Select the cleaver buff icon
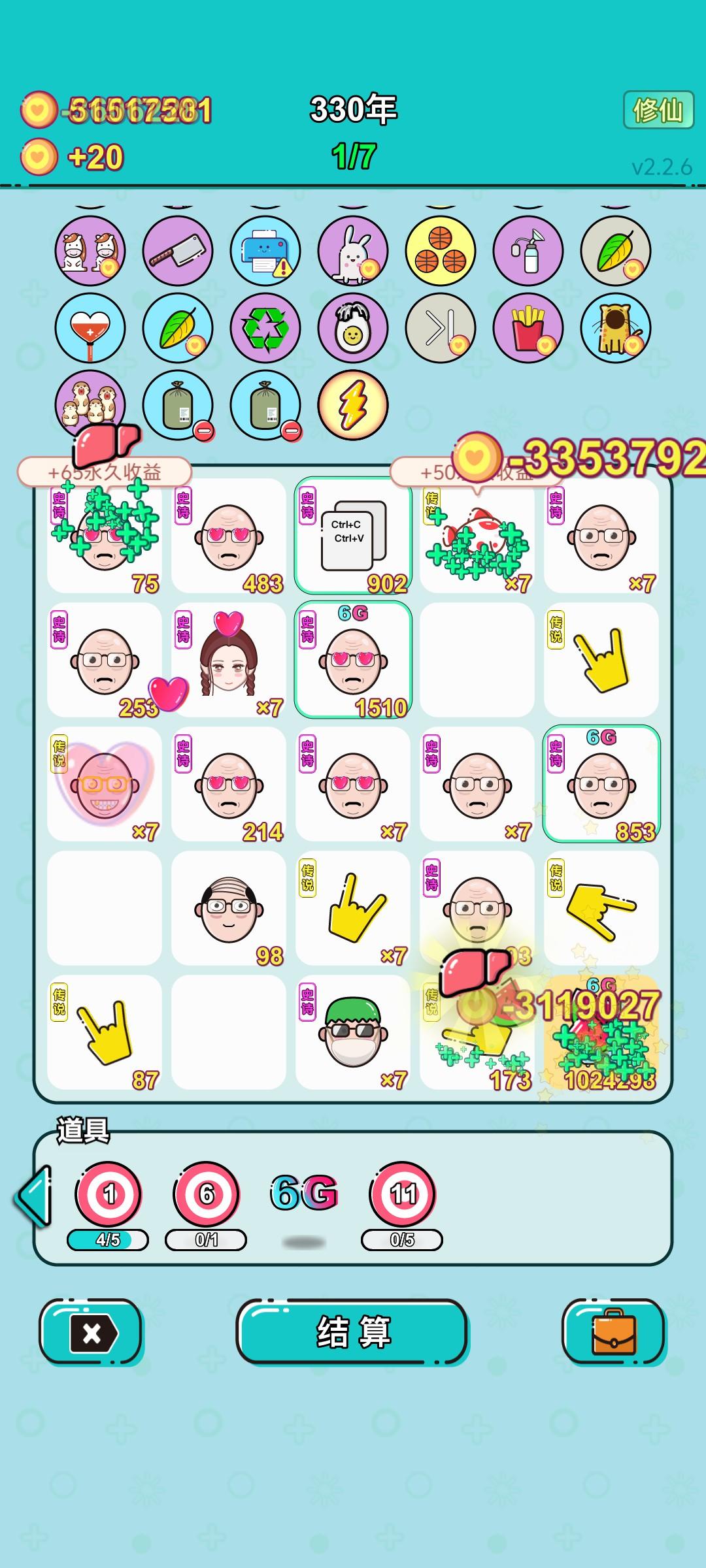This screenshot has width=706, height=1568. coord(177,252)
